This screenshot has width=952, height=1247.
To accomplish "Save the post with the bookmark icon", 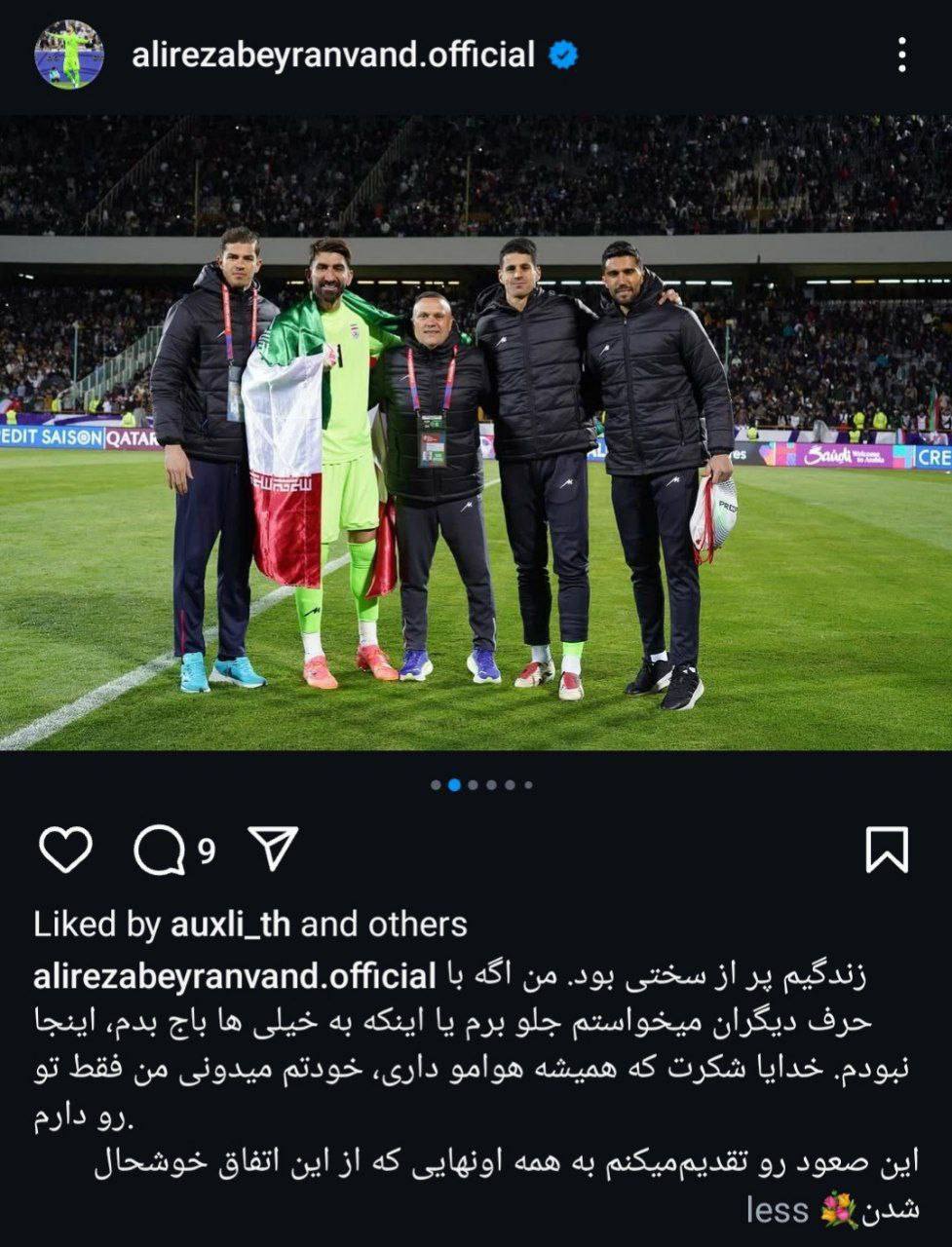I will pyautogui.click(x=887, y=850).
